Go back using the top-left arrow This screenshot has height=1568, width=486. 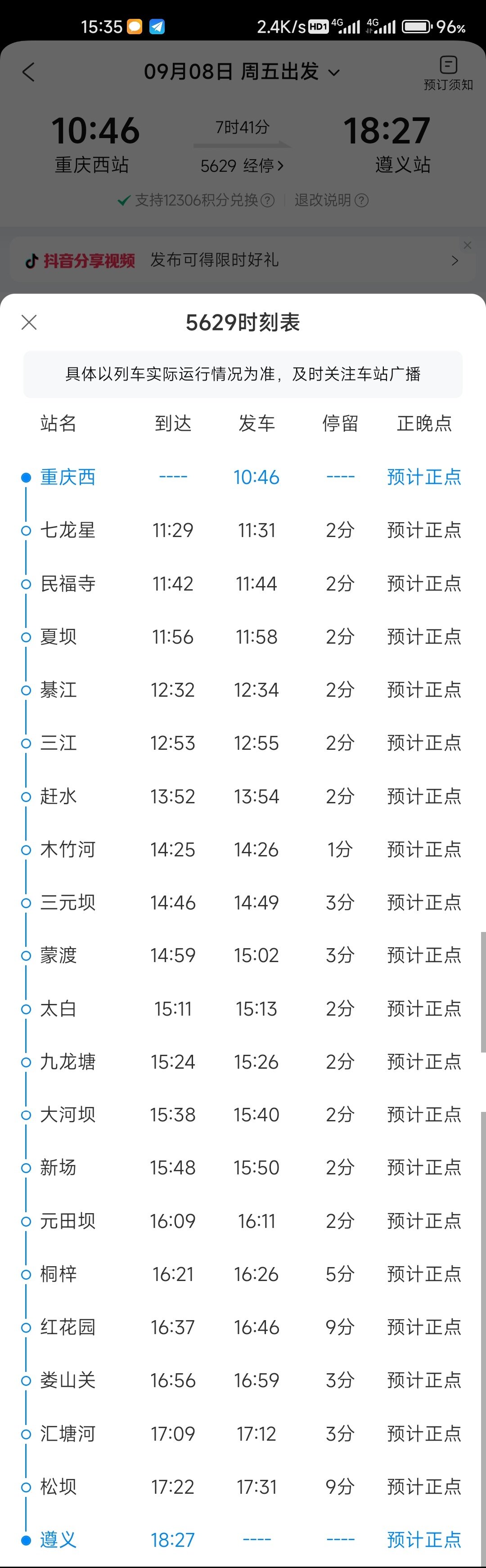[x=29, y=72]
